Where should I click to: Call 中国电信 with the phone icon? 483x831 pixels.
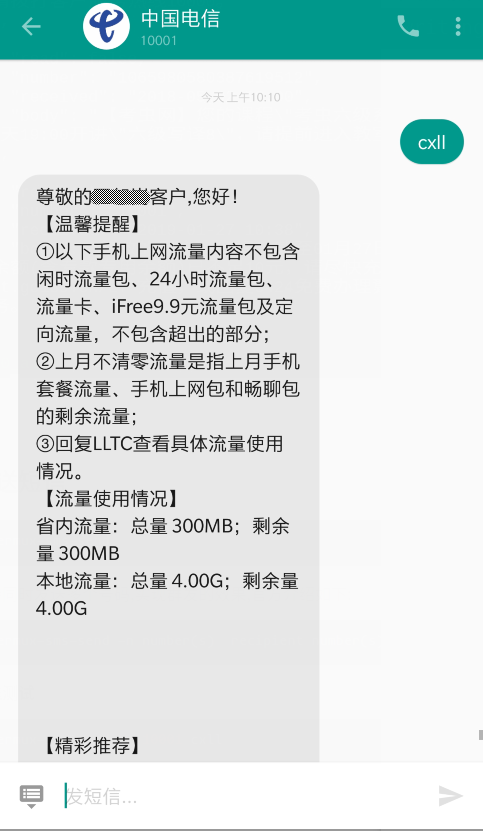coord(408,26)
